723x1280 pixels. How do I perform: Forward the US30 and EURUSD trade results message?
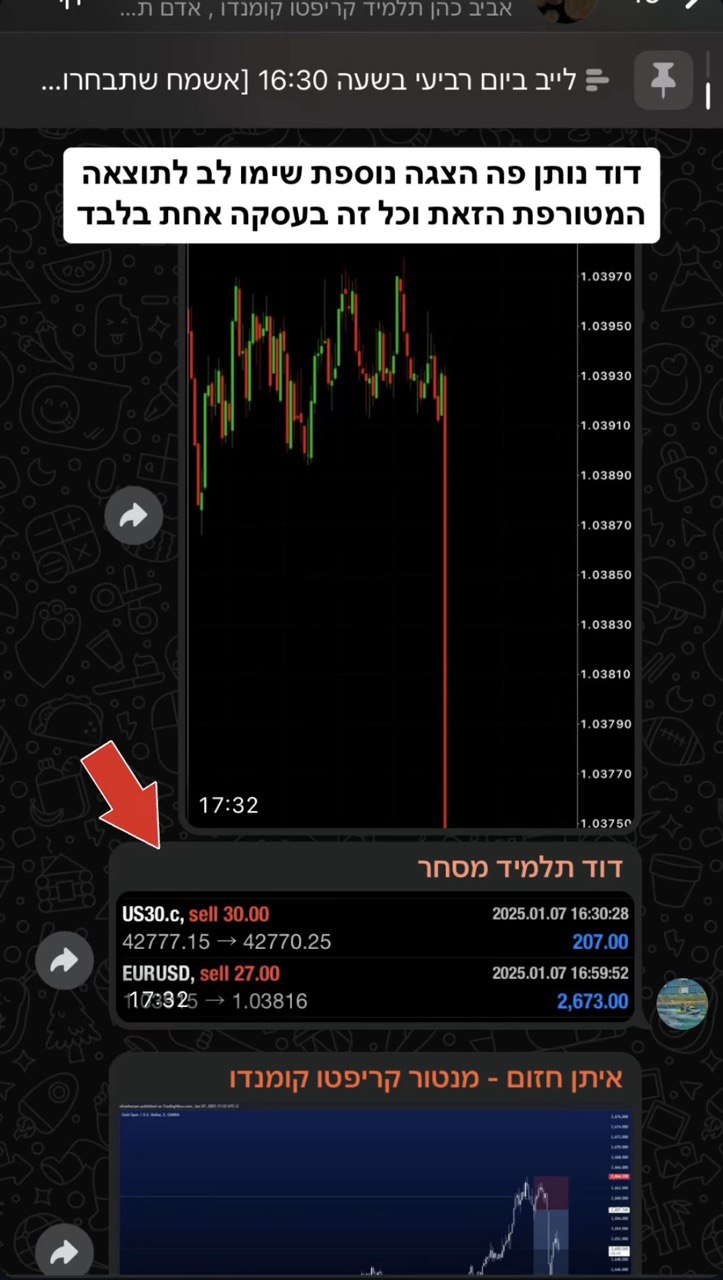click(x=64, y=961)
